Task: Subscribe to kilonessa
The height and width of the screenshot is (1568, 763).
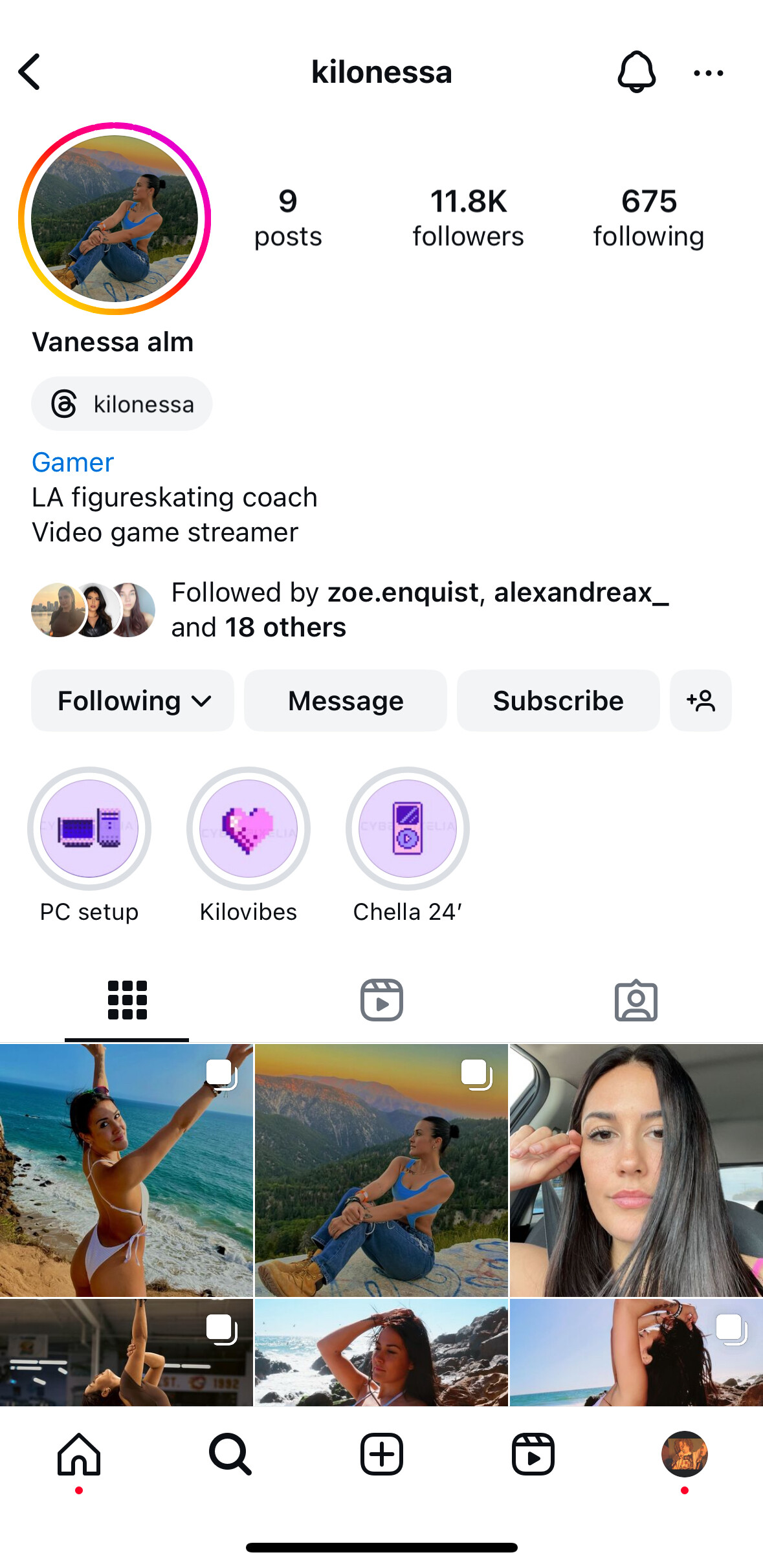Action: click(558, 701)
